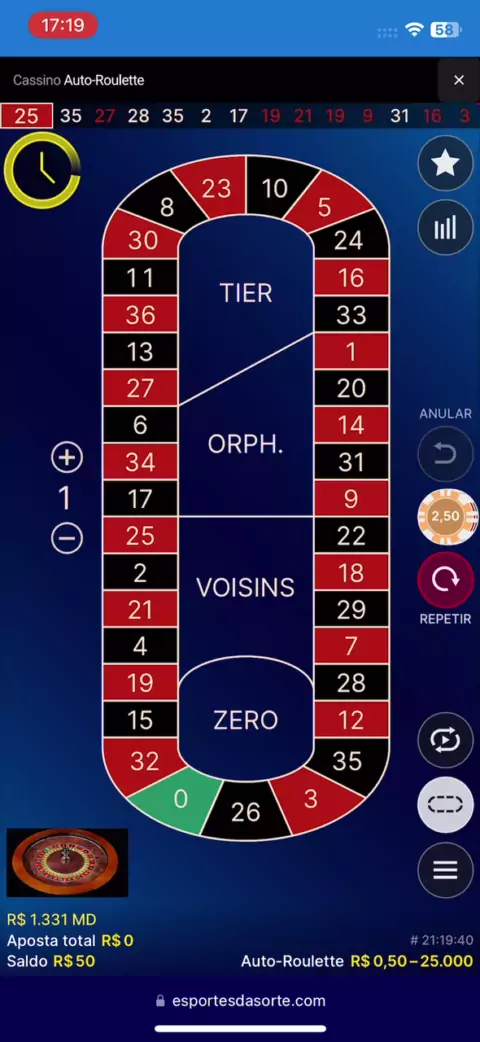The width and height of the screenshot is (480, 1042).
Task: Open the live roulette wheel video thumbnail
Action: click(x=67, y=863)
